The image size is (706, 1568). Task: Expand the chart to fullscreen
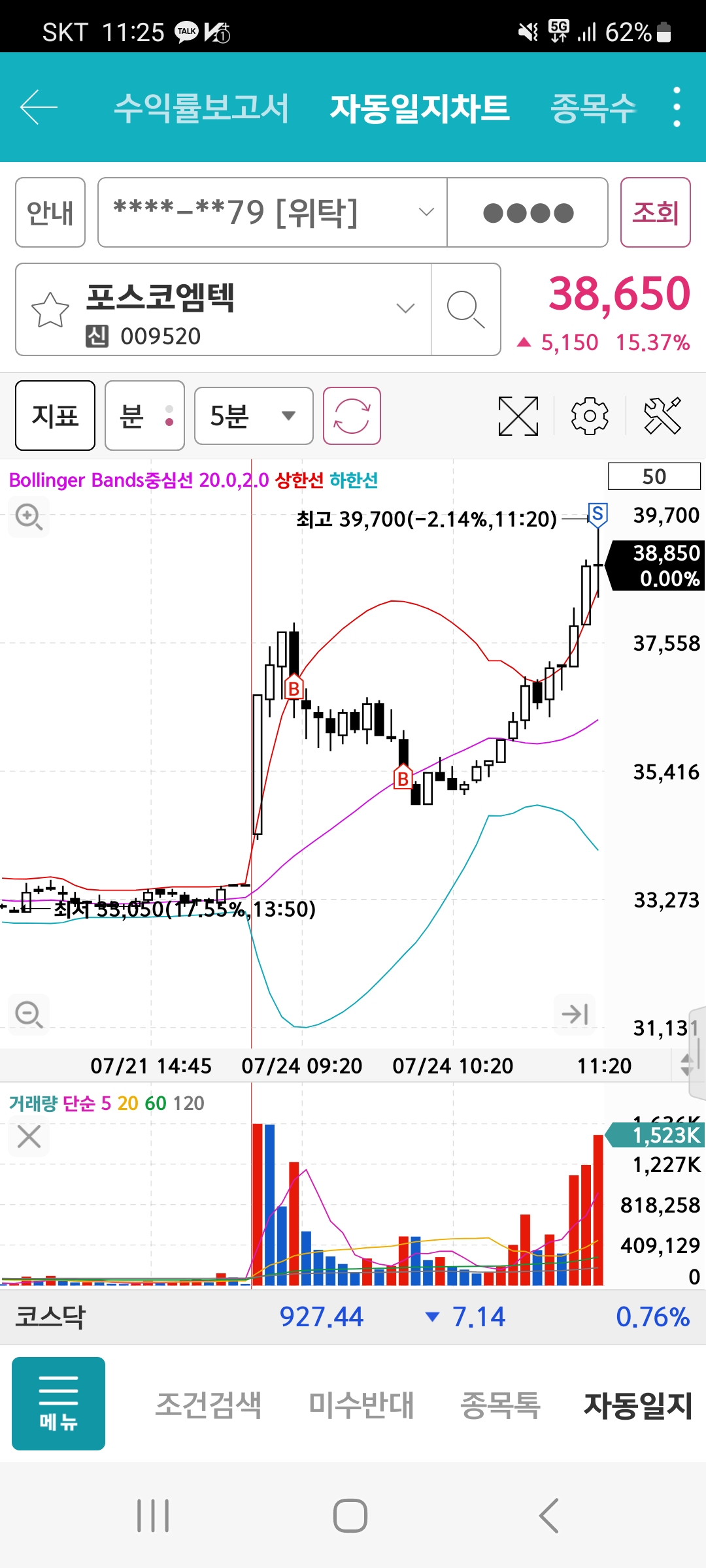pos(518,416)
